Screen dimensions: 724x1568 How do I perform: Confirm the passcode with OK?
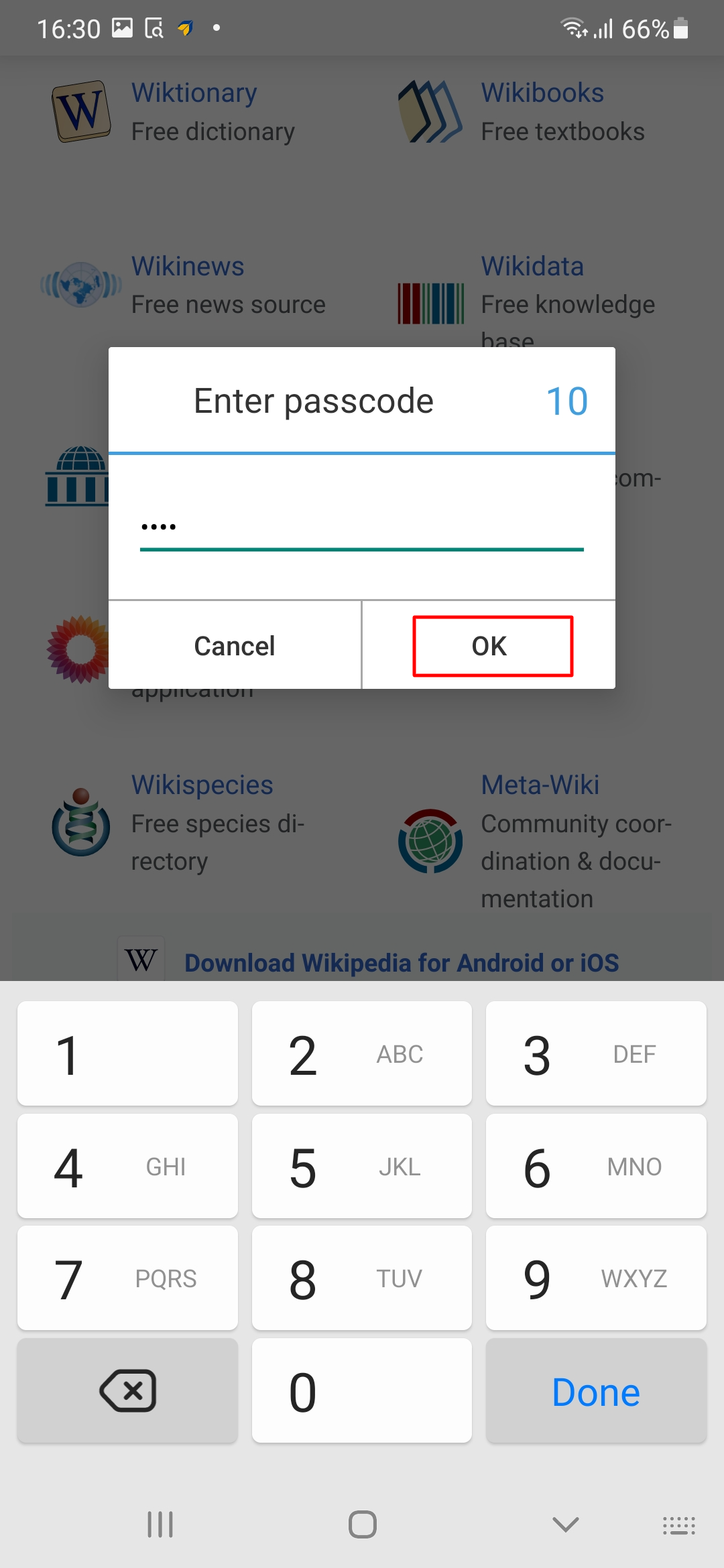[489, 645]
